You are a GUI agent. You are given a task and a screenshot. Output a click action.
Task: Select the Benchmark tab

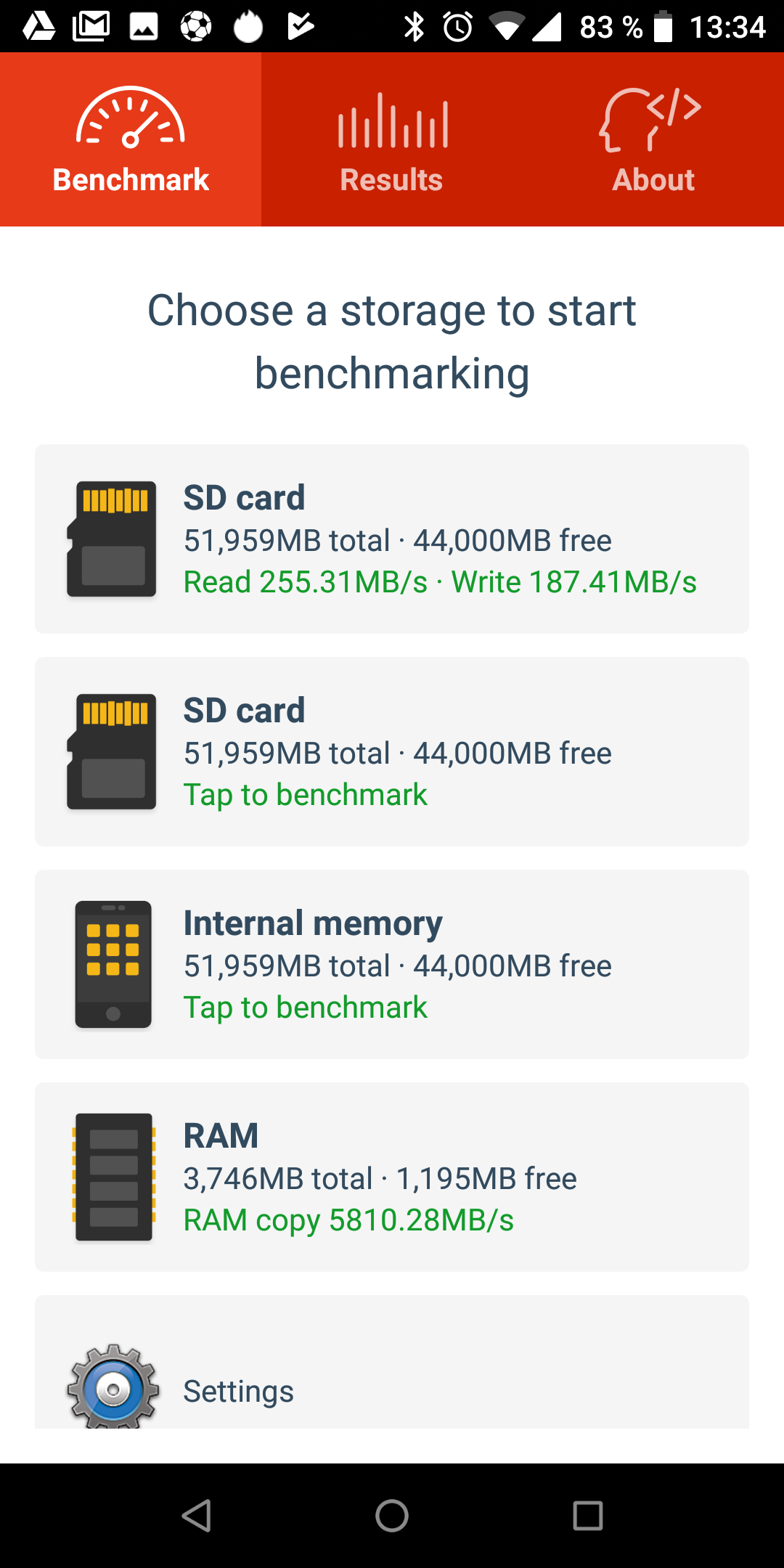(x=131, y=139)
